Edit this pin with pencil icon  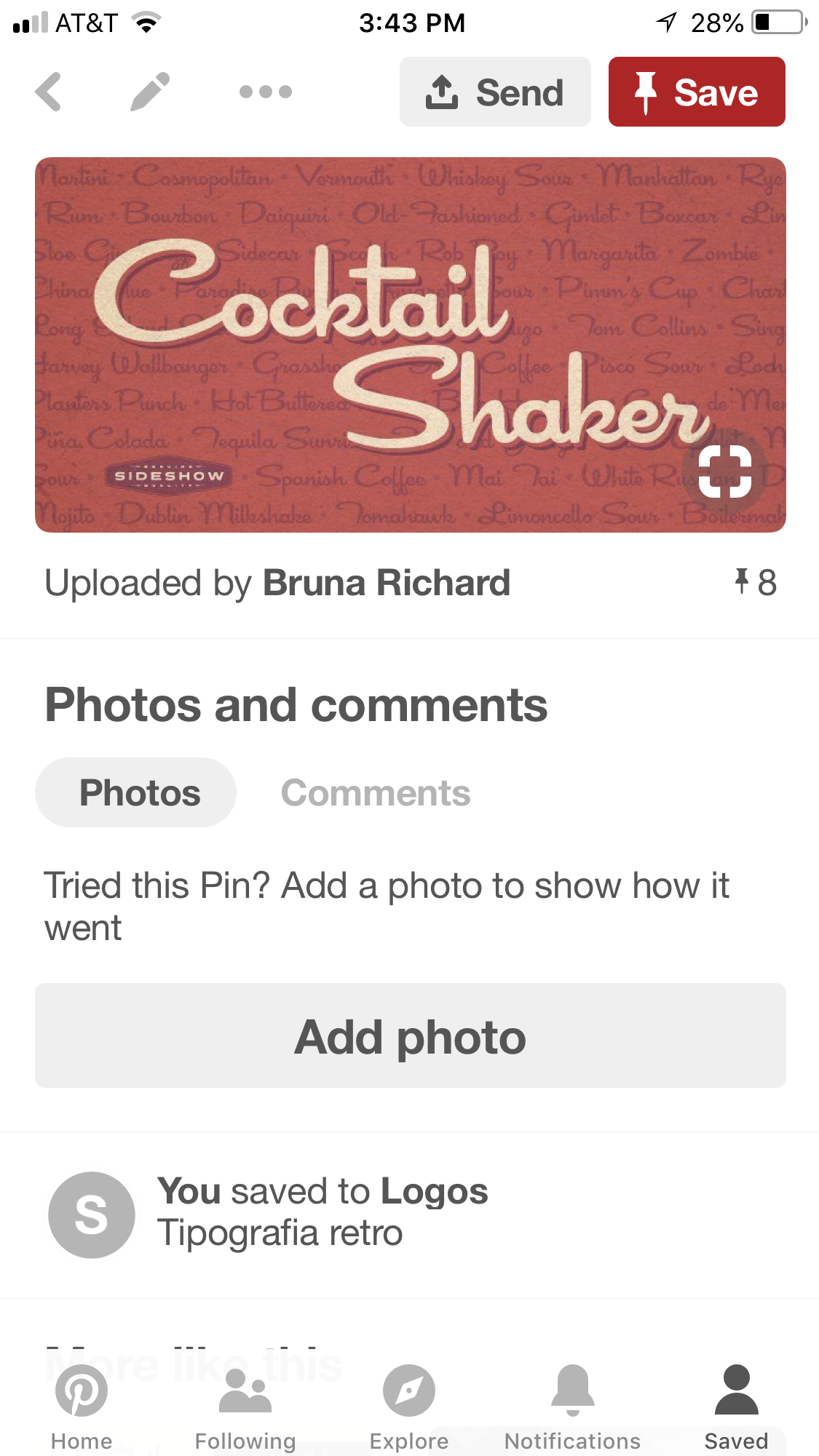coord(150,92)
